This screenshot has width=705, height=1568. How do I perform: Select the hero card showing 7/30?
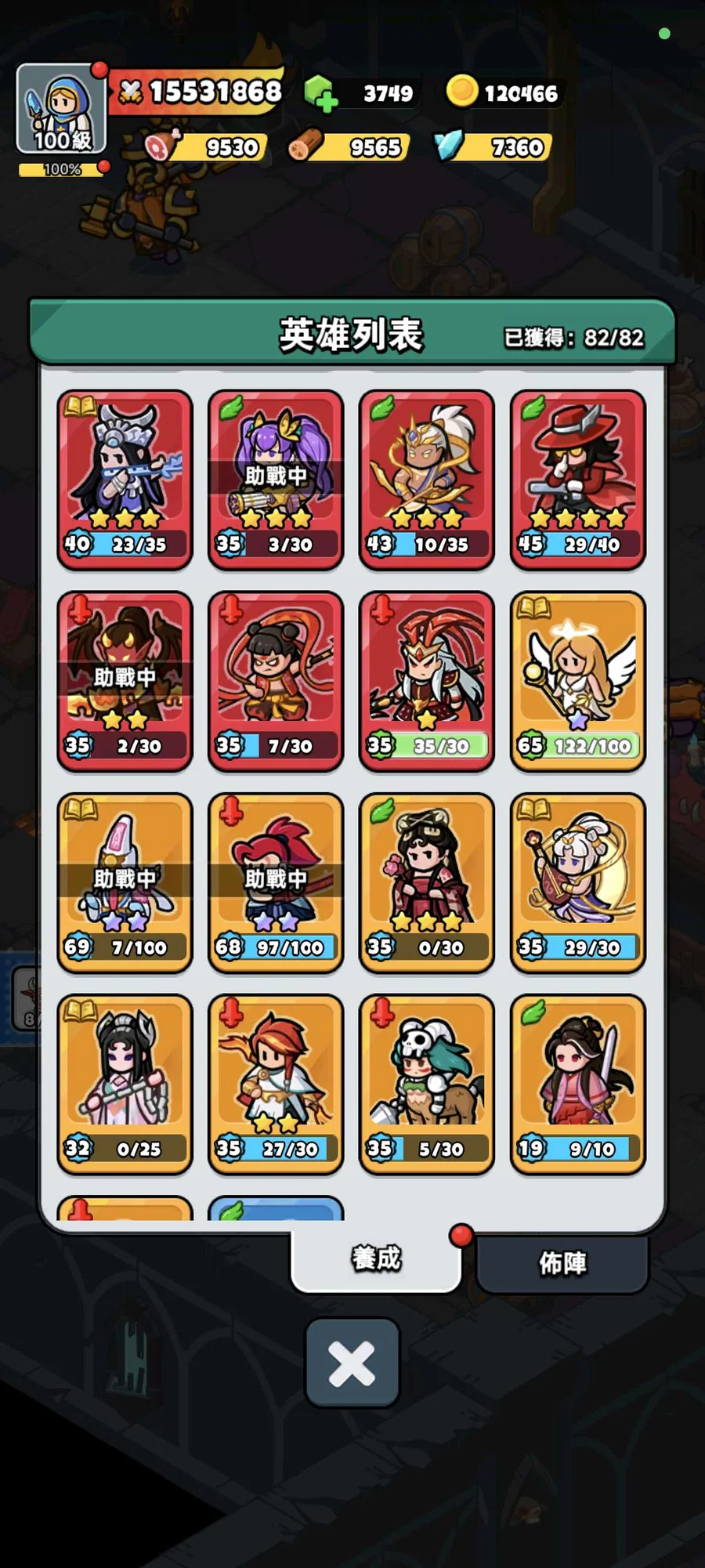coord(276,680)
